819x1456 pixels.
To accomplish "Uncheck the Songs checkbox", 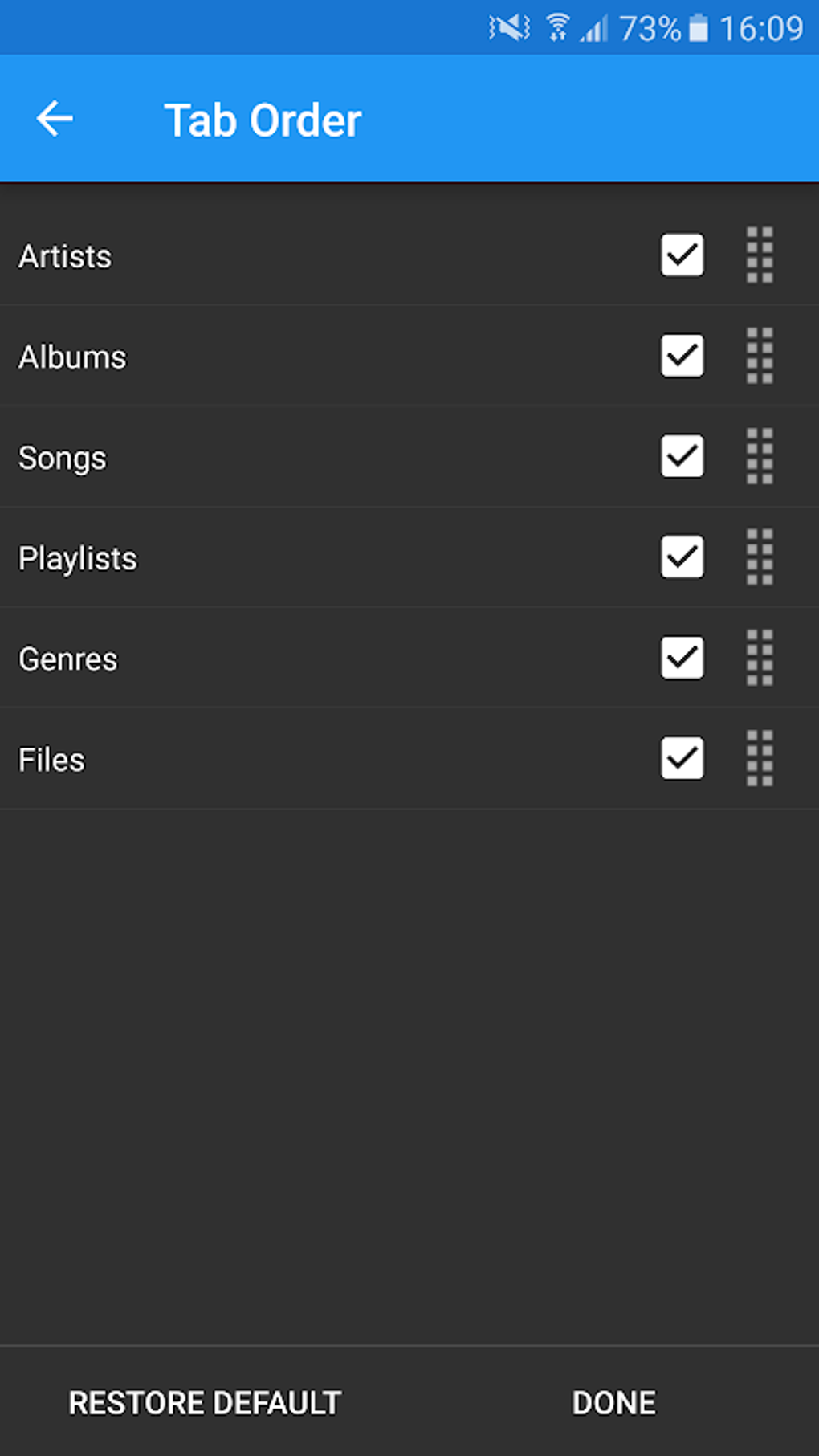I will point(681,456).
